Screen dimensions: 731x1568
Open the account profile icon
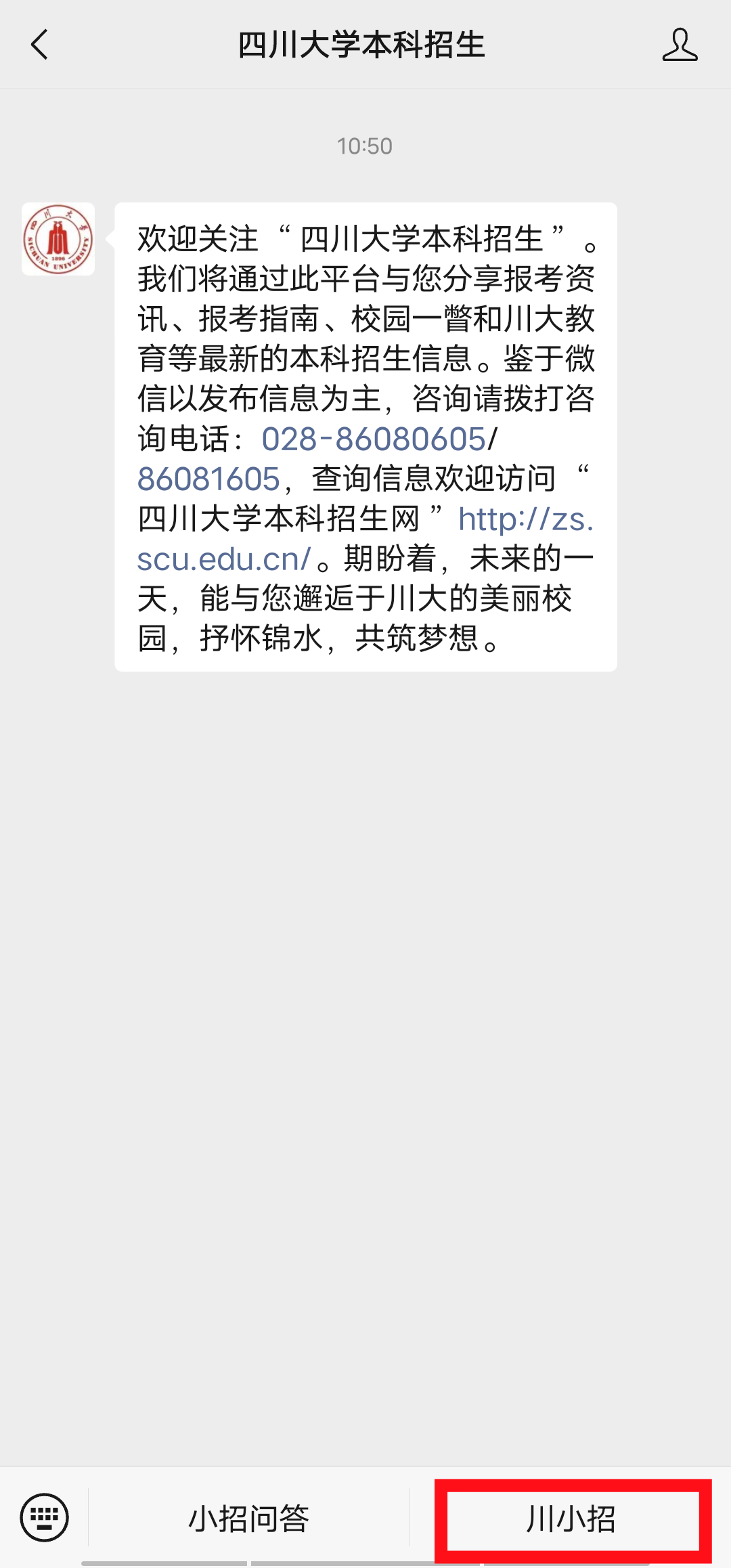point(680,45)
